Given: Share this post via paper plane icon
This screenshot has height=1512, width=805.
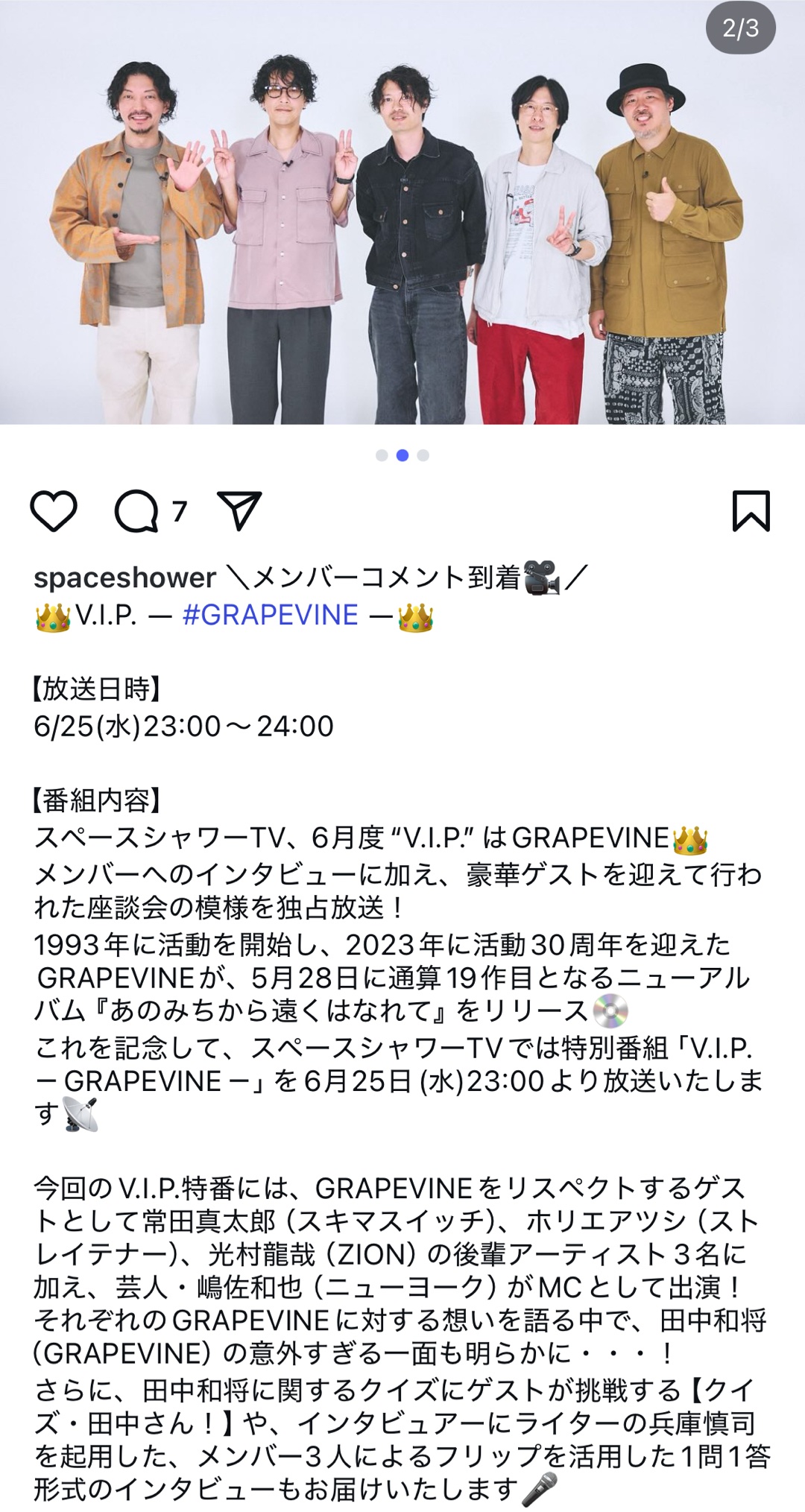Looking at the screenshot, I should click(239, 510).
